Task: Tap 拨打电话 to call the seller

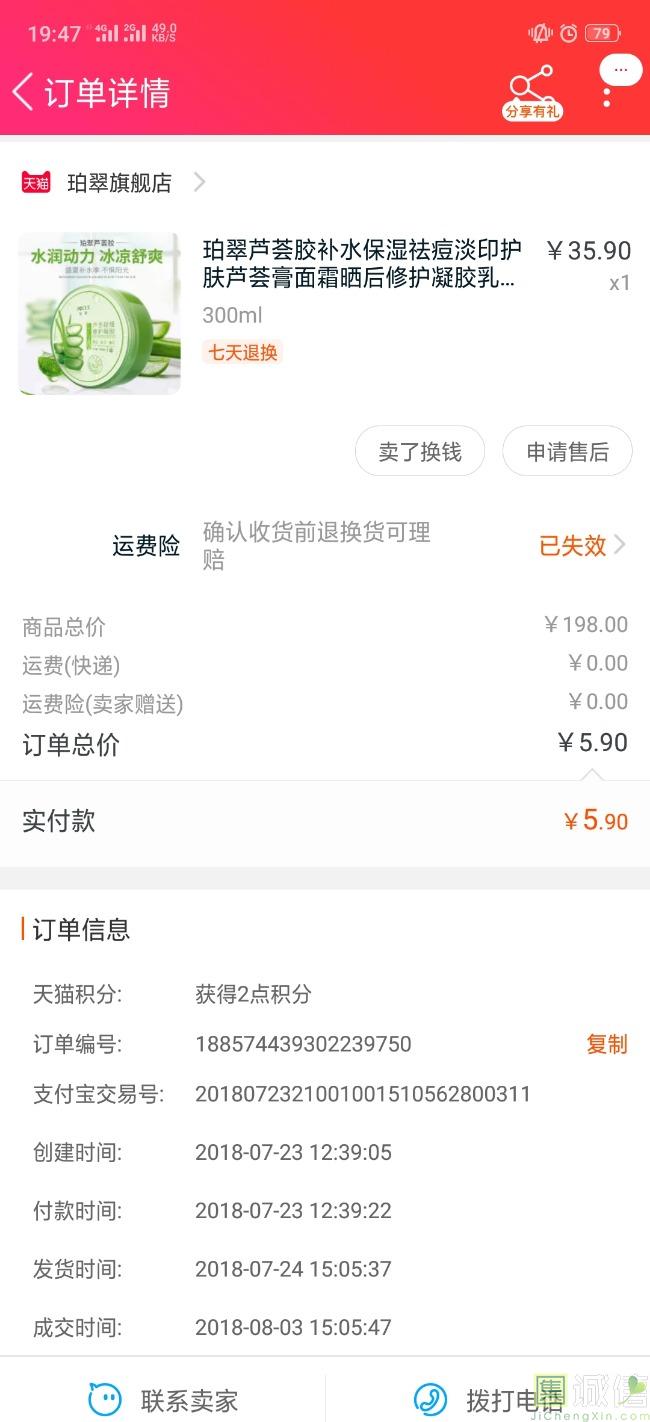Action: [x=487, y=1398]
